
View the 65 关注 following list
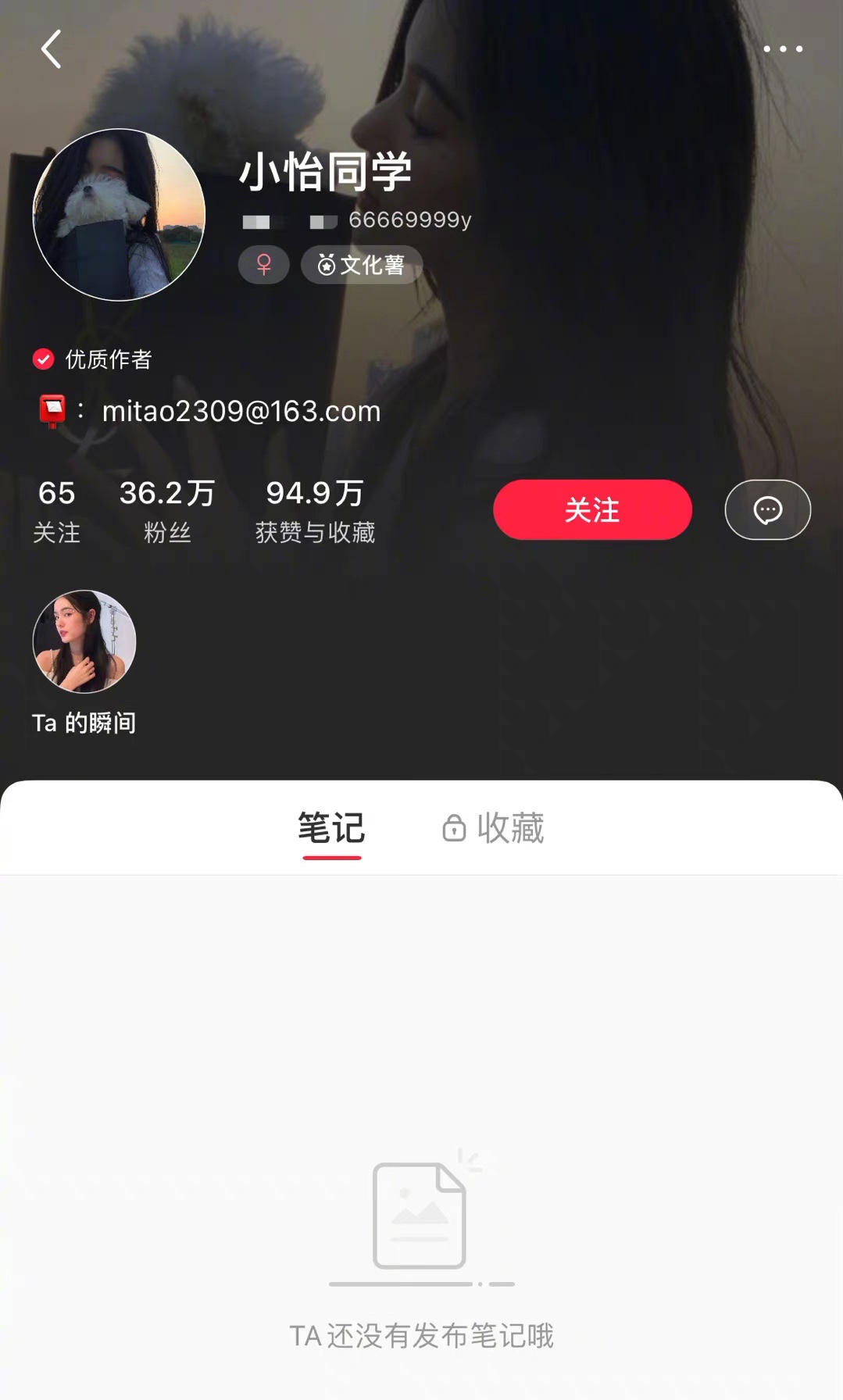point(56,511)
